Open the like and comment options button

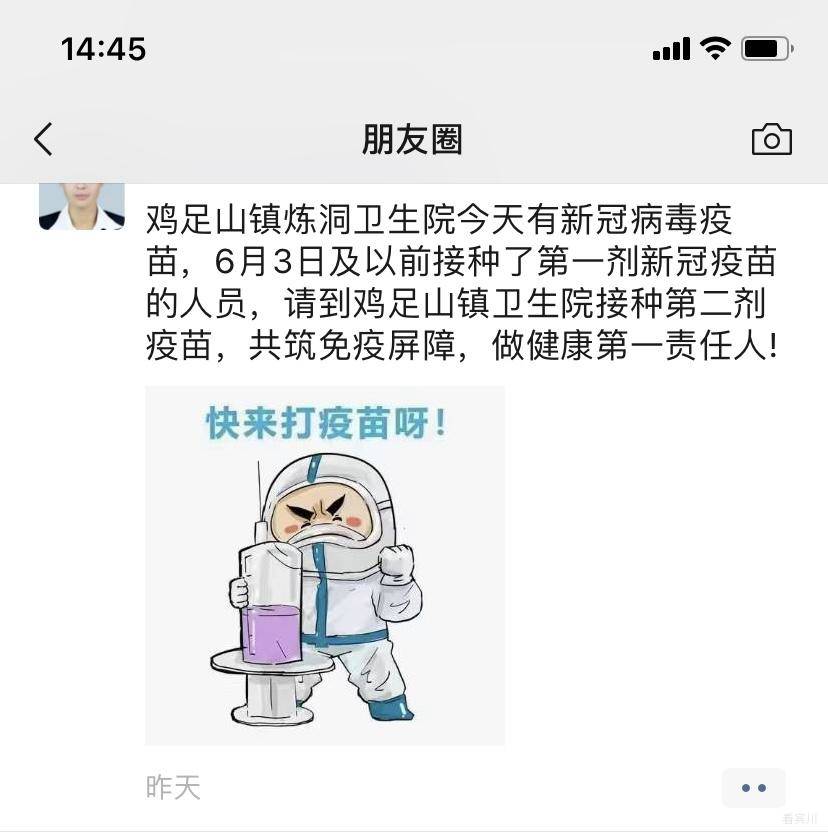pyautogui.click(x=753, y=788)
